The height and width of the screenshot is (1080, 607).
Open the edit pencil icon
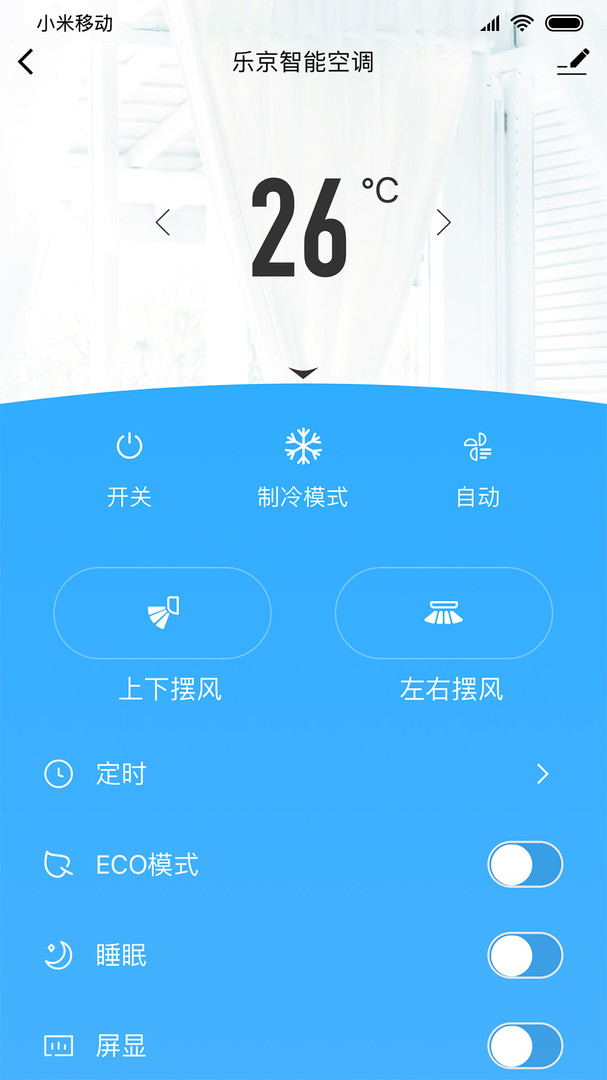pos(573,62)
